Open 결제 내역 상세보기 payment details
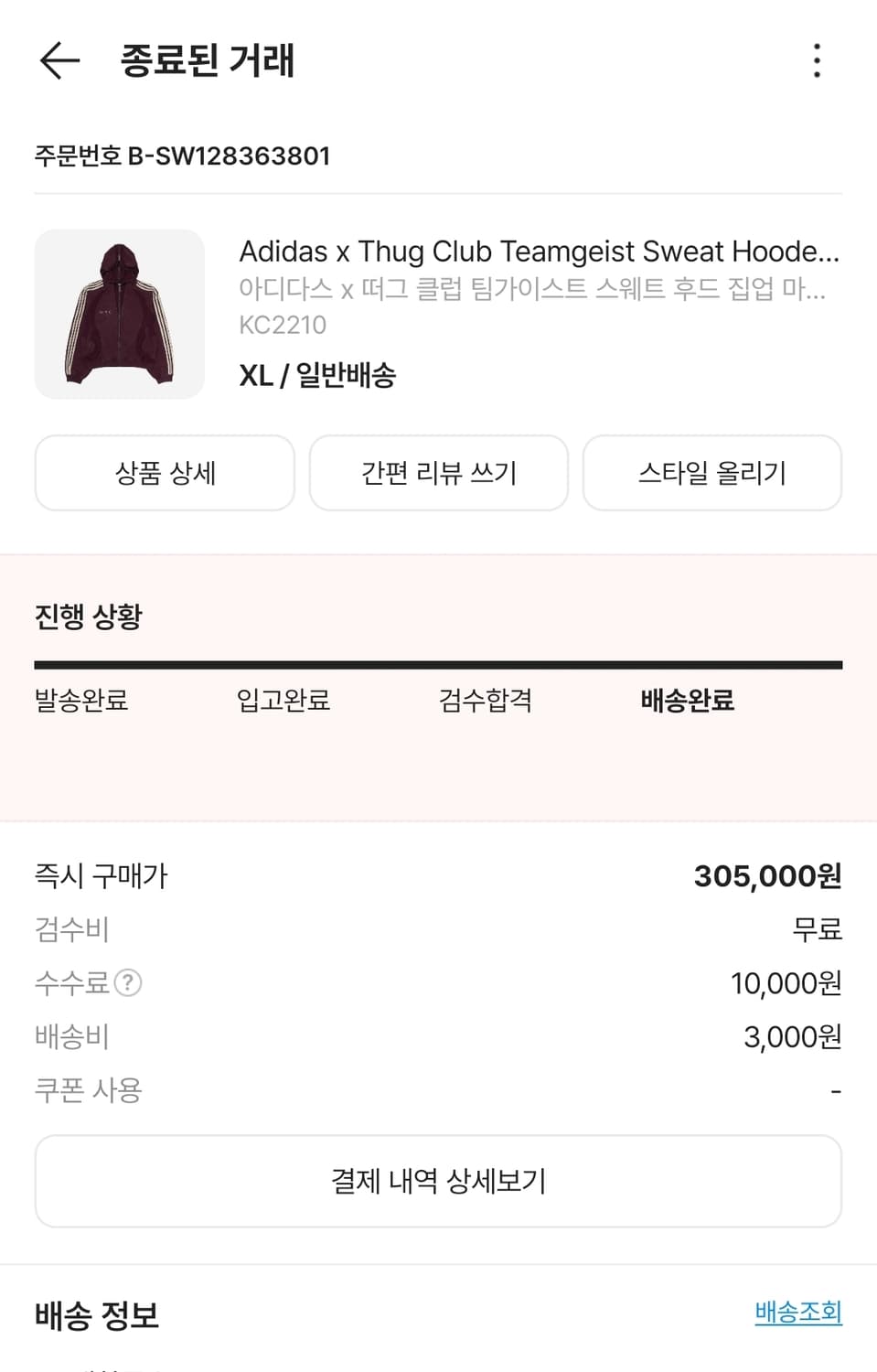Screen dimensions: 877x1372 coord(438,1181)
